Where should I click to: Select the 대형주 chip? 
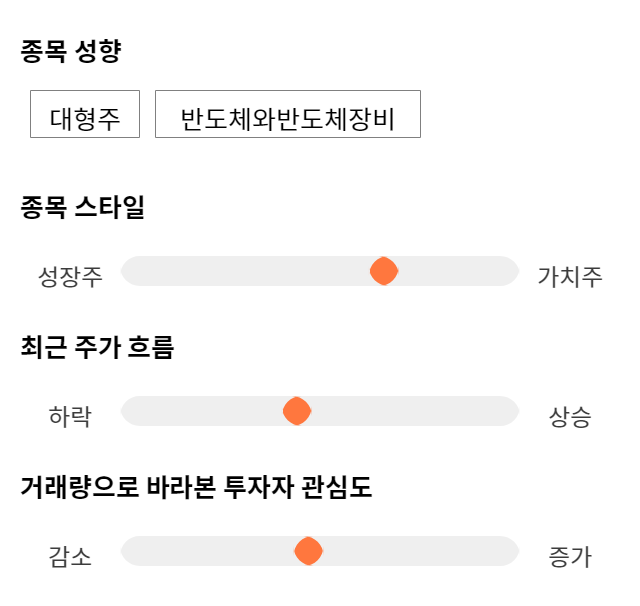[x=85, y=114]
